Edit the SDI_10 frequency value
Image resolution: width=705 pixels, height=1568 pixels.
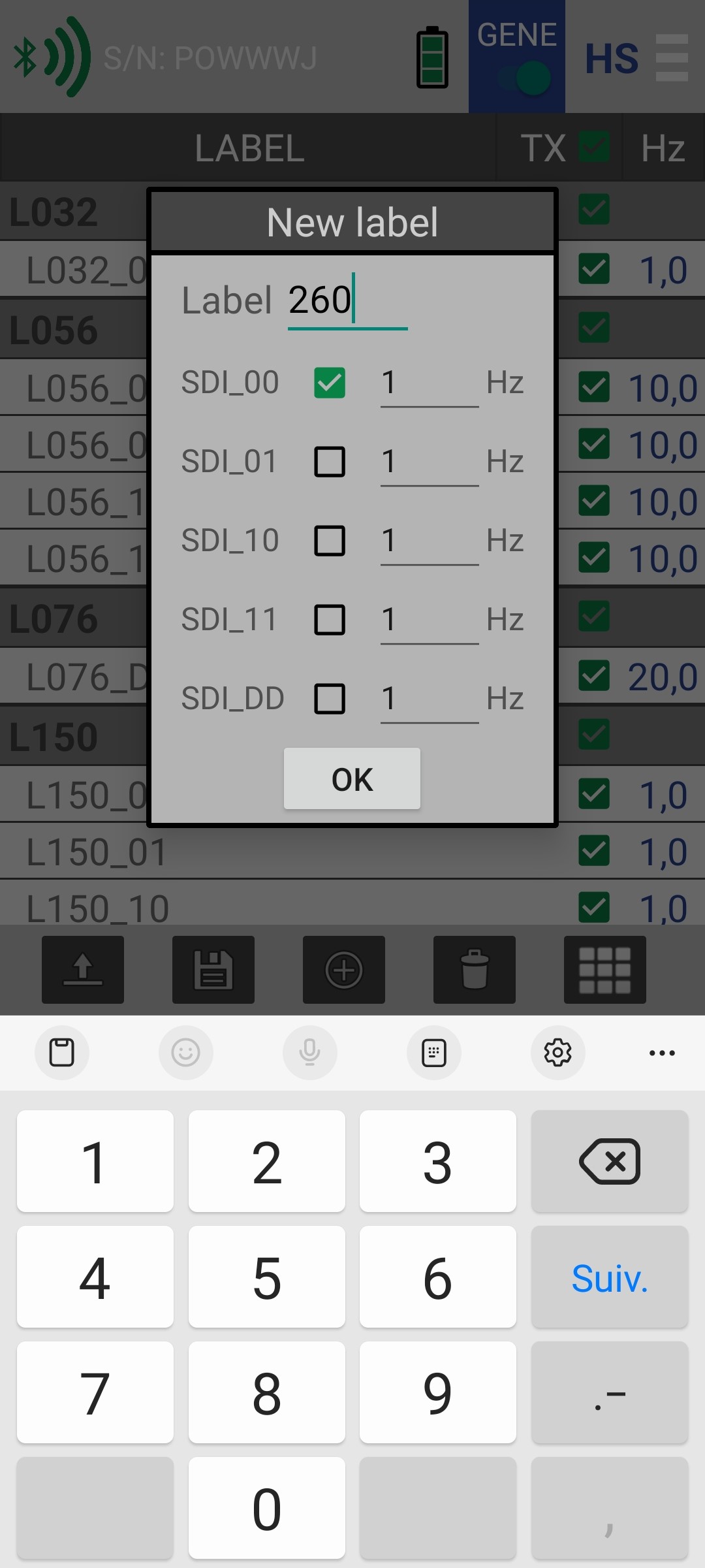(430, 541)
